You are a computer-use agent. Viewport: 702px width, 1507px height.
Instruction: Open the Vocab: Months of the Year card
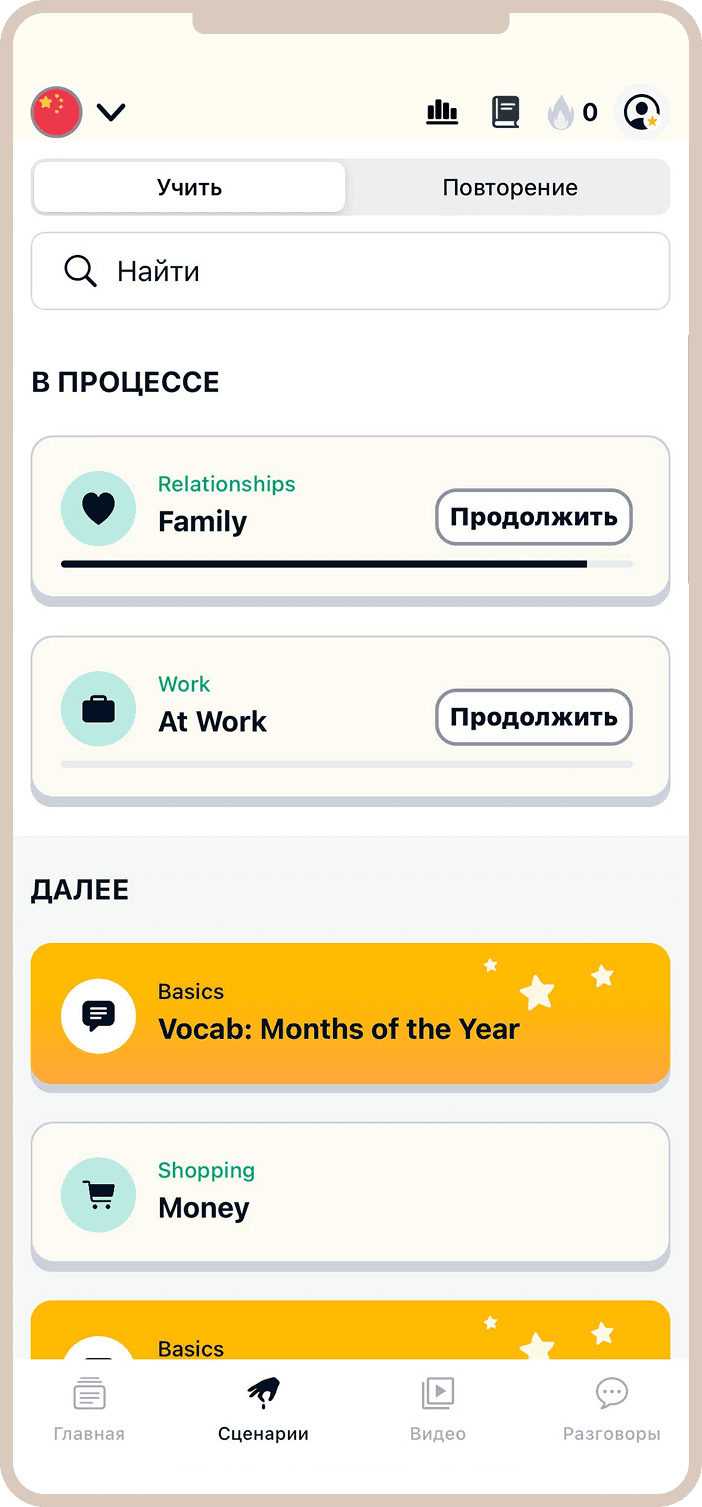350,1014
